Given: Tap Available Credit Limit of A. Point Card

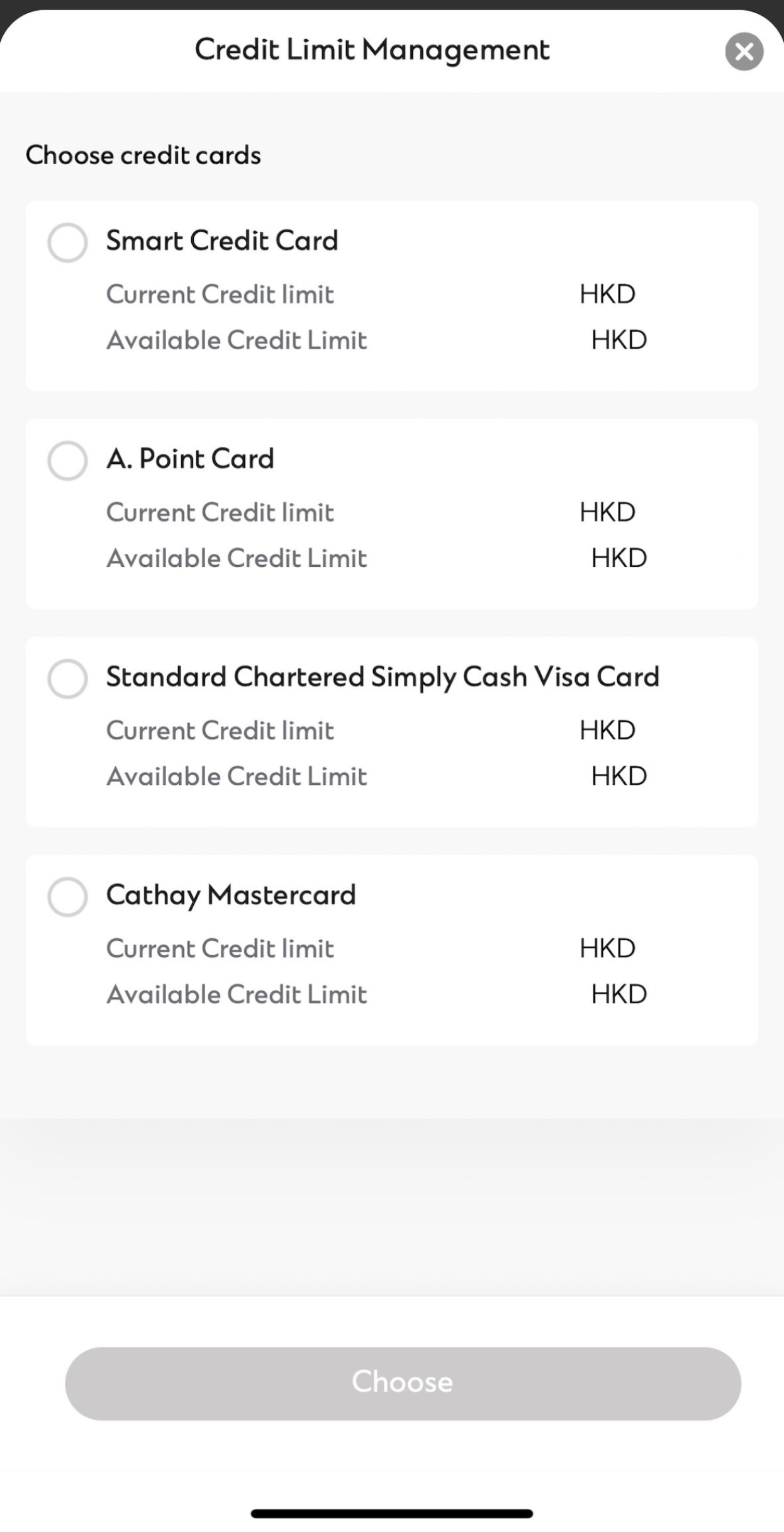Looking at the screenshot, I should click(x=237, y=558).
